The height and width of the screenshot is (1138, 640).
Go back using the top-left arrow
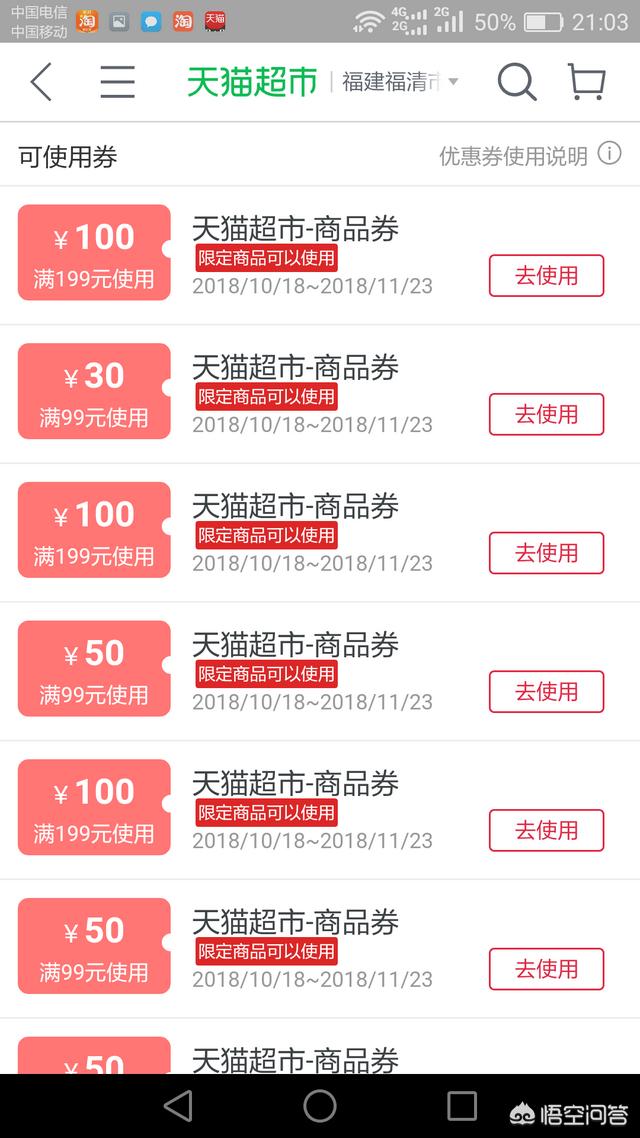41,81
